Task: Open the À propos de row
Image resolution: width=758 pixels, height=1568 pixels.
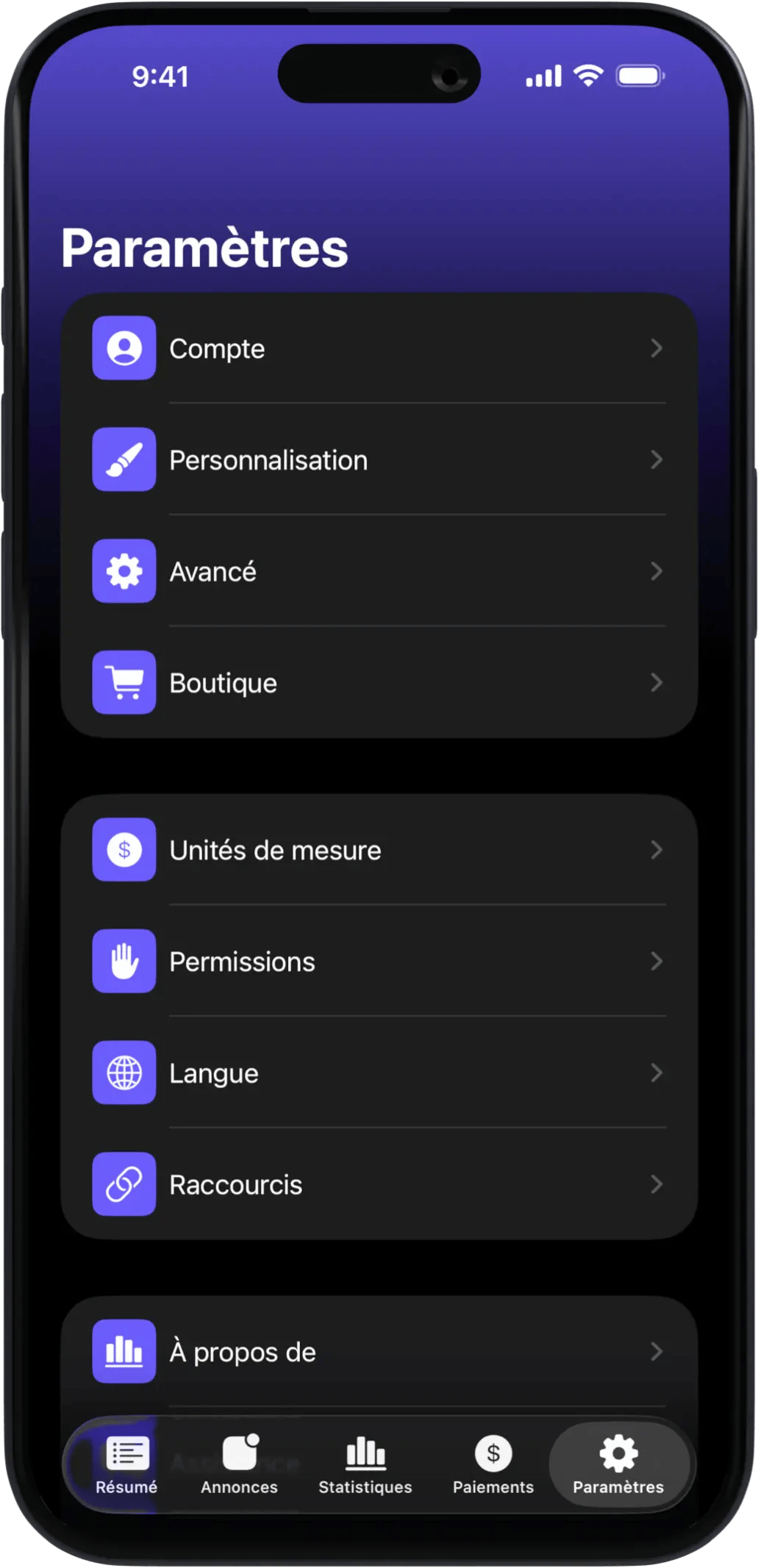Action: (x=379, y=1351)
